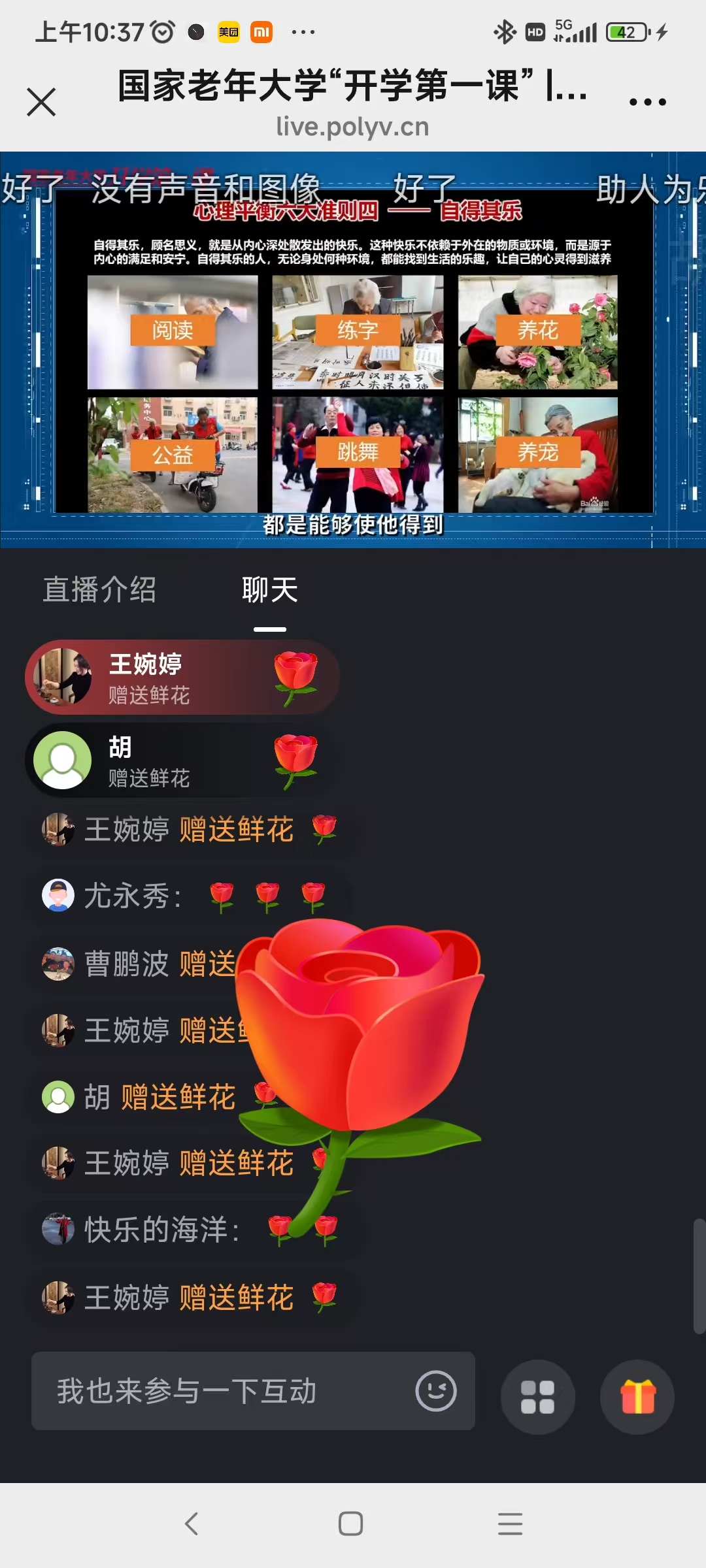
Task: Focus the 我也来参与一下互动 message field
Action: coord(222,1391)
